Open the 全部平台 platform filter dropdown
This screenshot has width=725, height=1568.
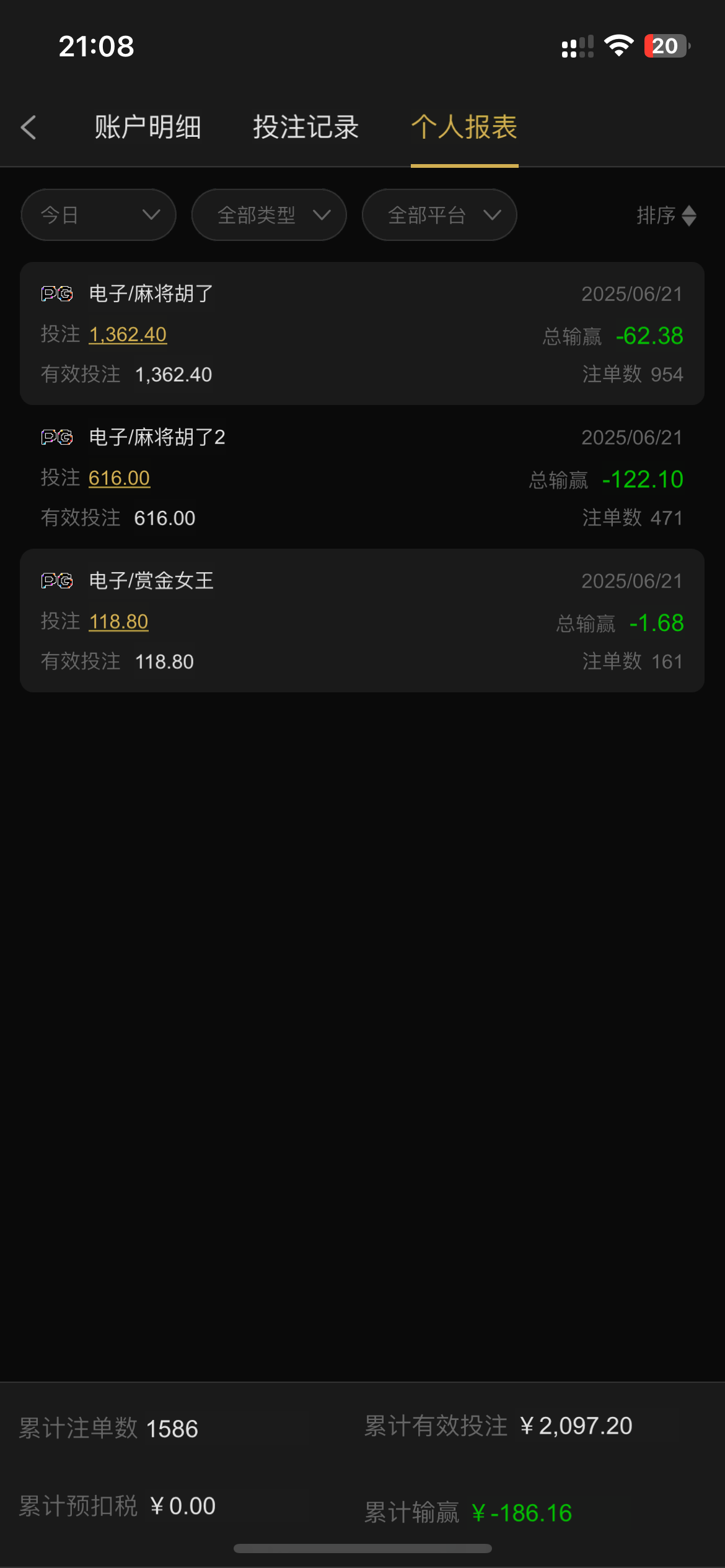(439, 215)
